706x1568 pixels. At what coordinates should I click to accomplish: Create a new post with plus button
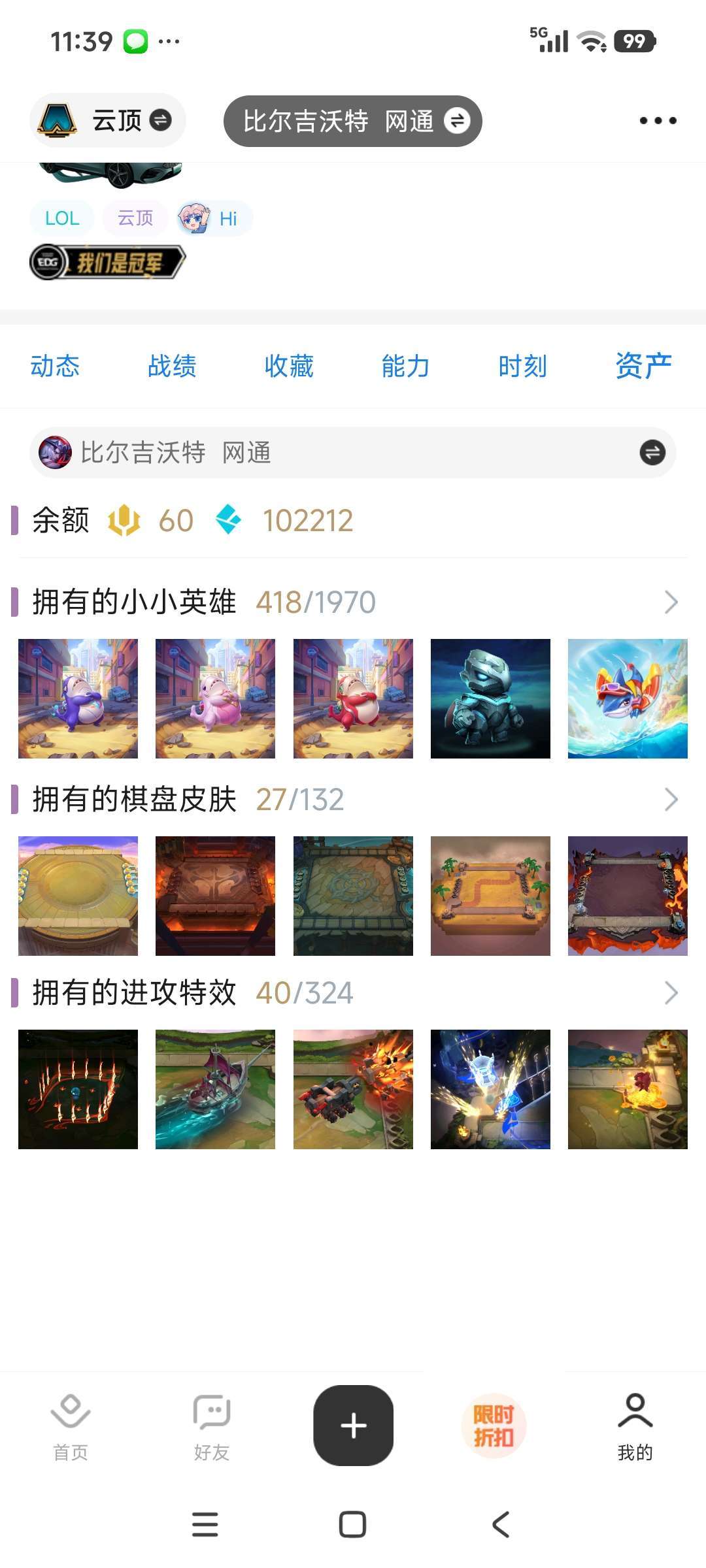point(353,1425)
